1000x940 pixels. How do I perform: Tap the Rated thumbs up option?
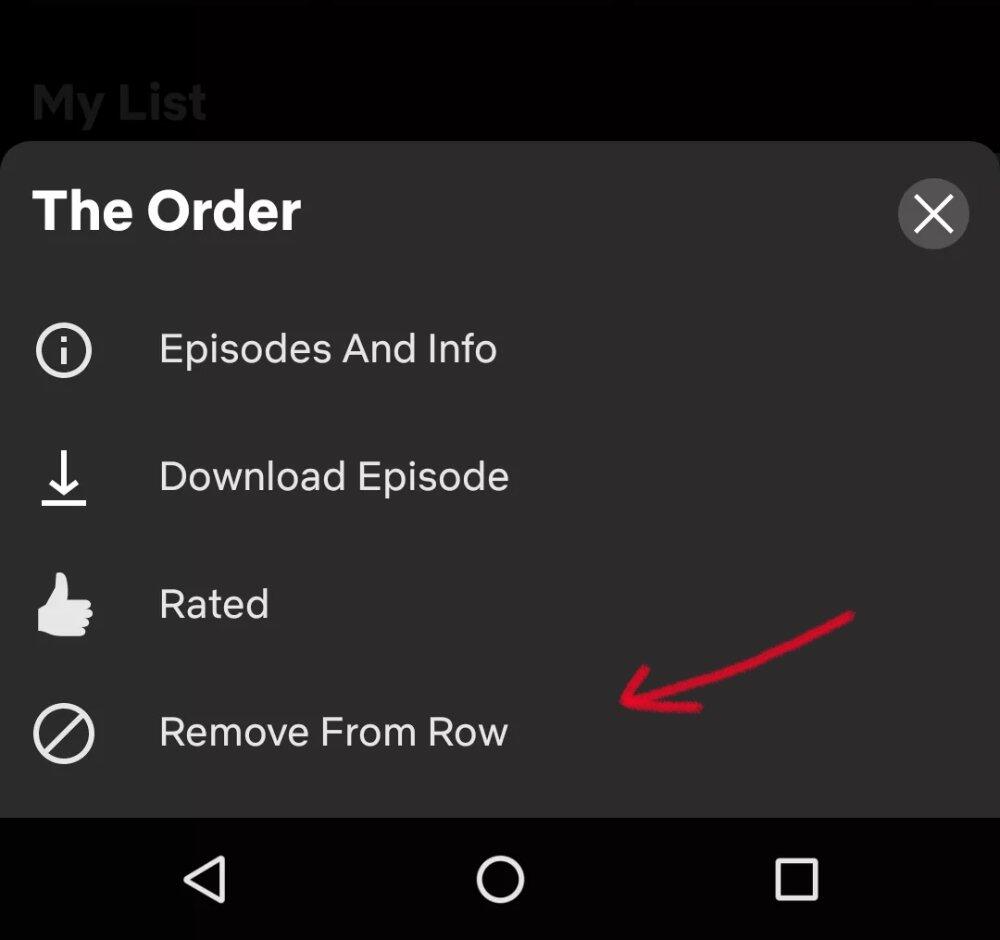pos(213,604)
